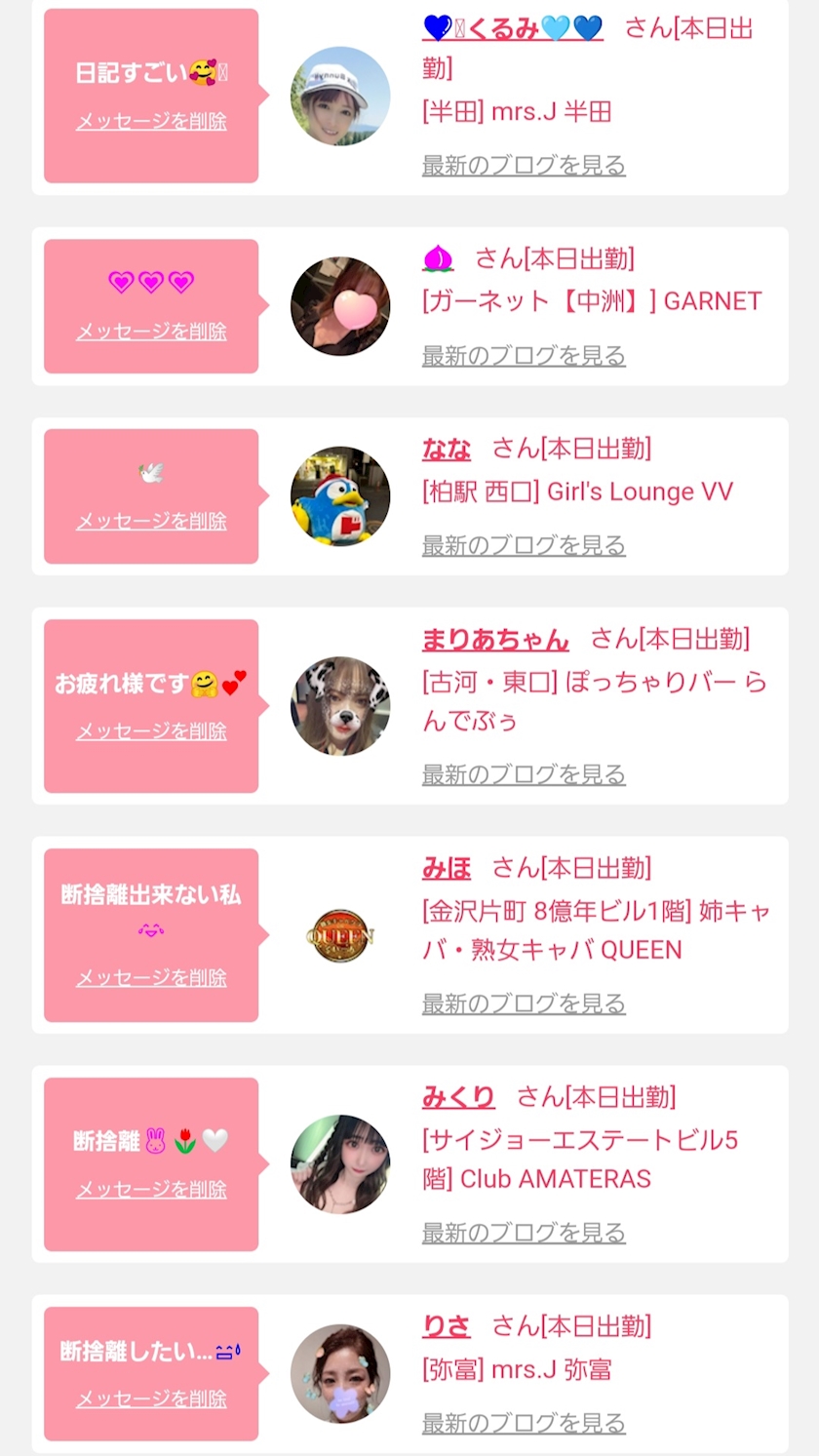Open りさ's profile link

[447, 1326]
